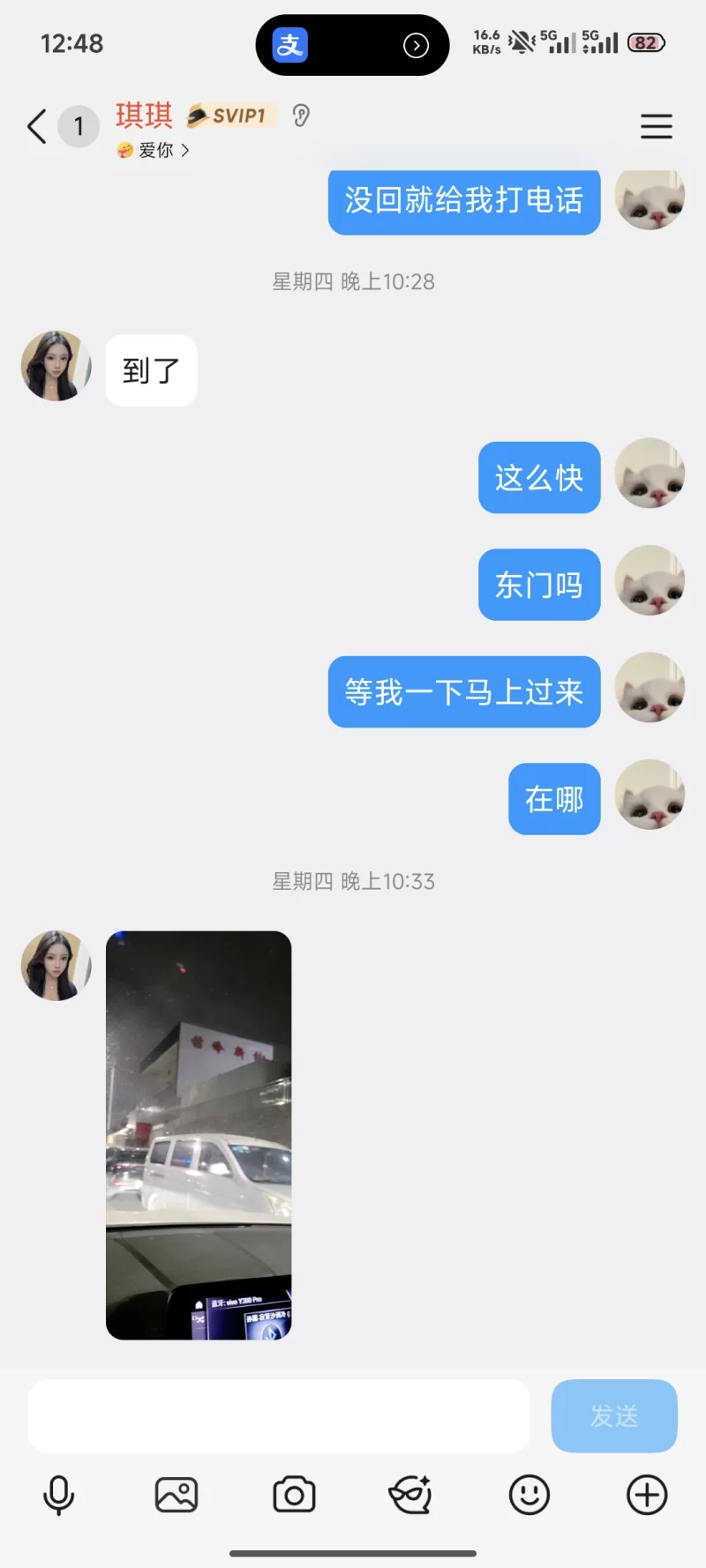This screenshot has height=1568, width=706.
Task: Open the chat settings hamburger menu
Action: tap(656, 127)
